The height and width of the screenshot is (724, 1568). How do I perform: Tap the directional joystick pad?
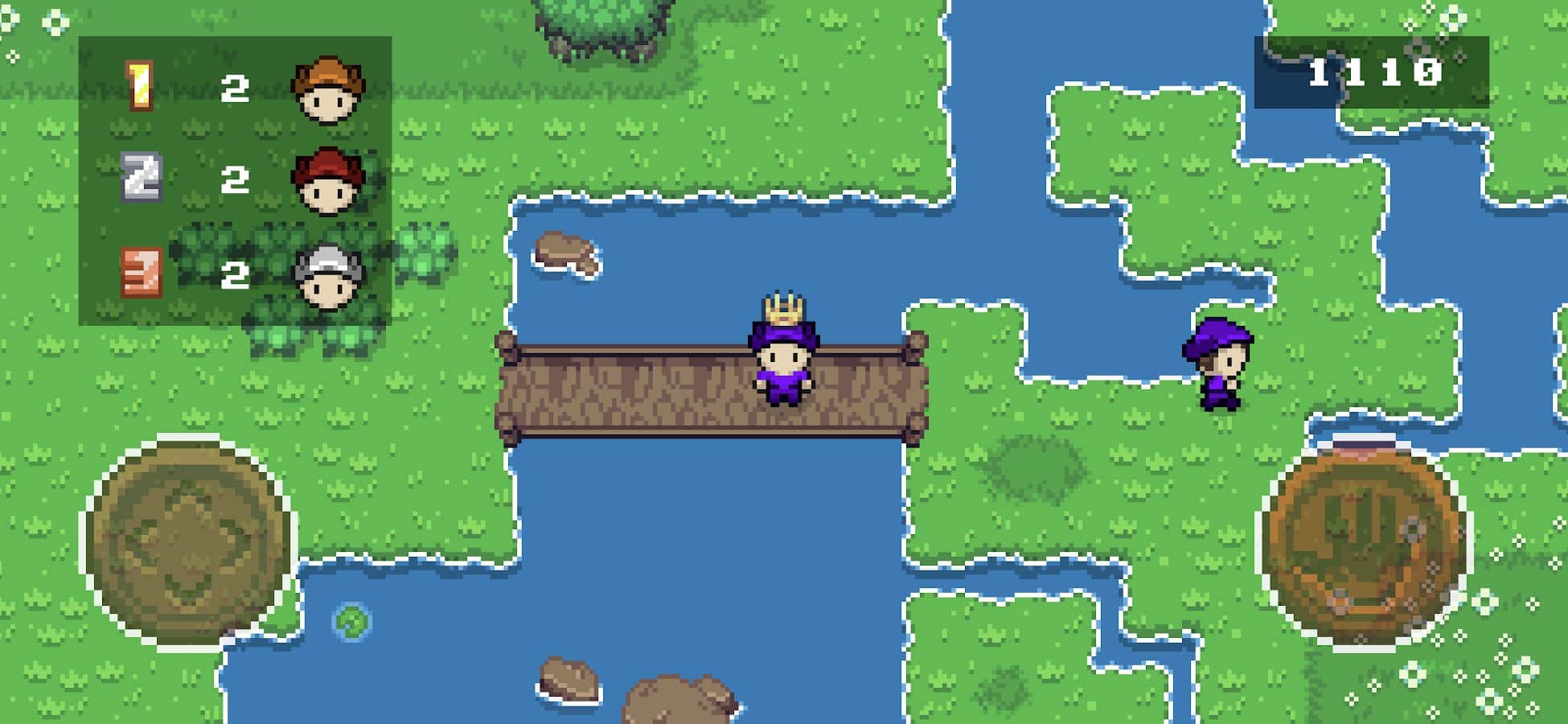click(x=188, y=541)
